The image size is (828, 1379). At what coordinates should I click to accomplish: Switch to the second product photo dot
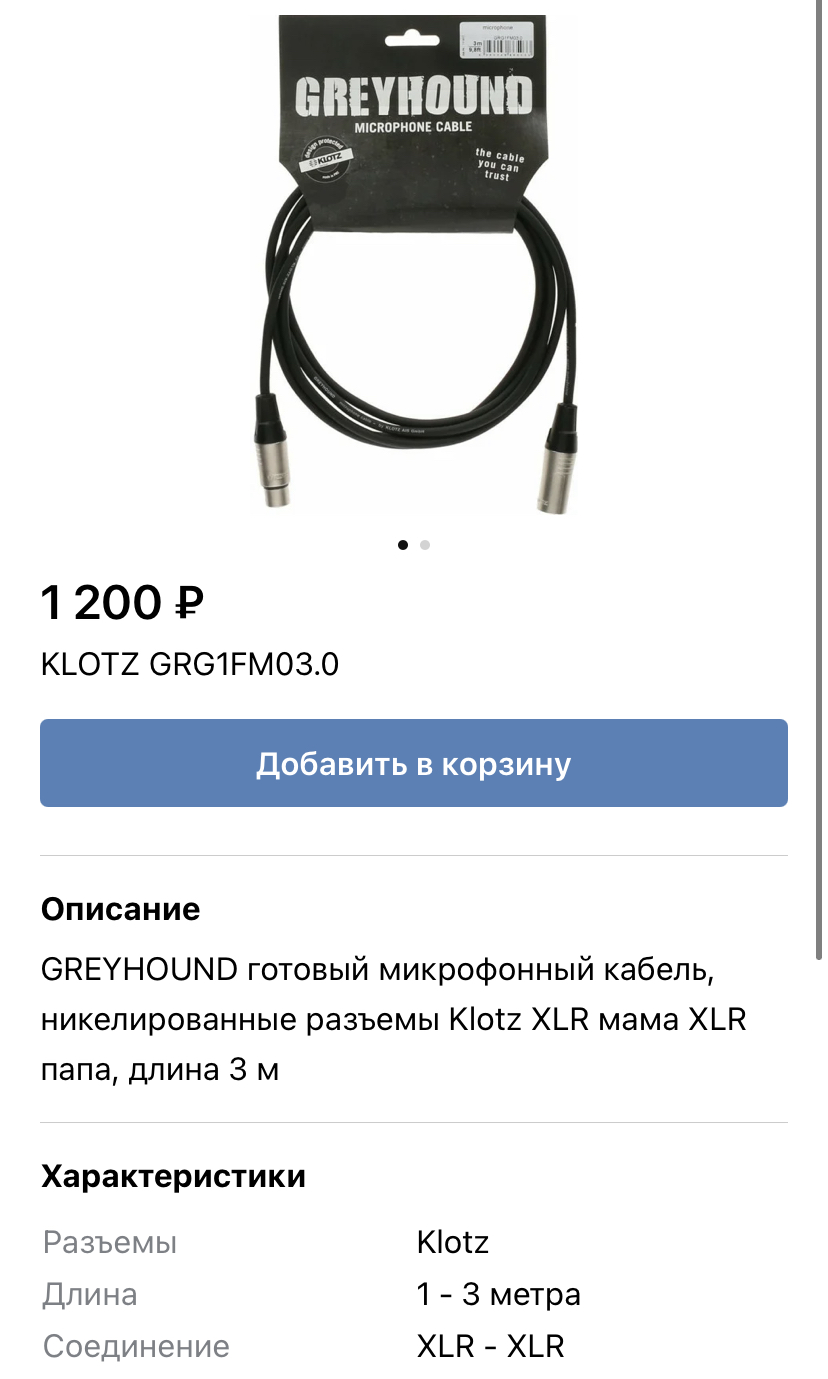pyautogui.click(x=425, y=545)
